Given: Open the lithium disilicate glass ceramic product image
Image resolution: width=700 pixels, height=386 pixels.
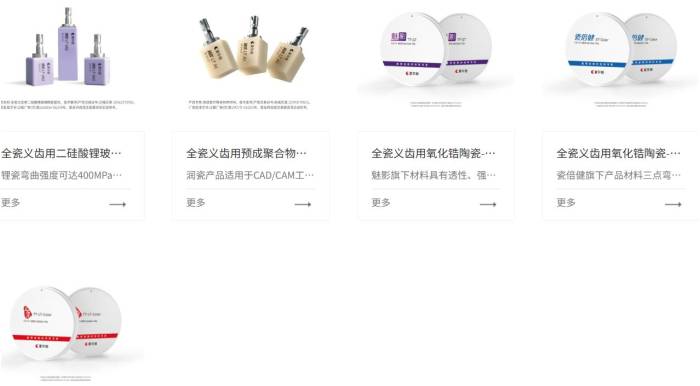Looking at the screenshot, I should [67, 58].
